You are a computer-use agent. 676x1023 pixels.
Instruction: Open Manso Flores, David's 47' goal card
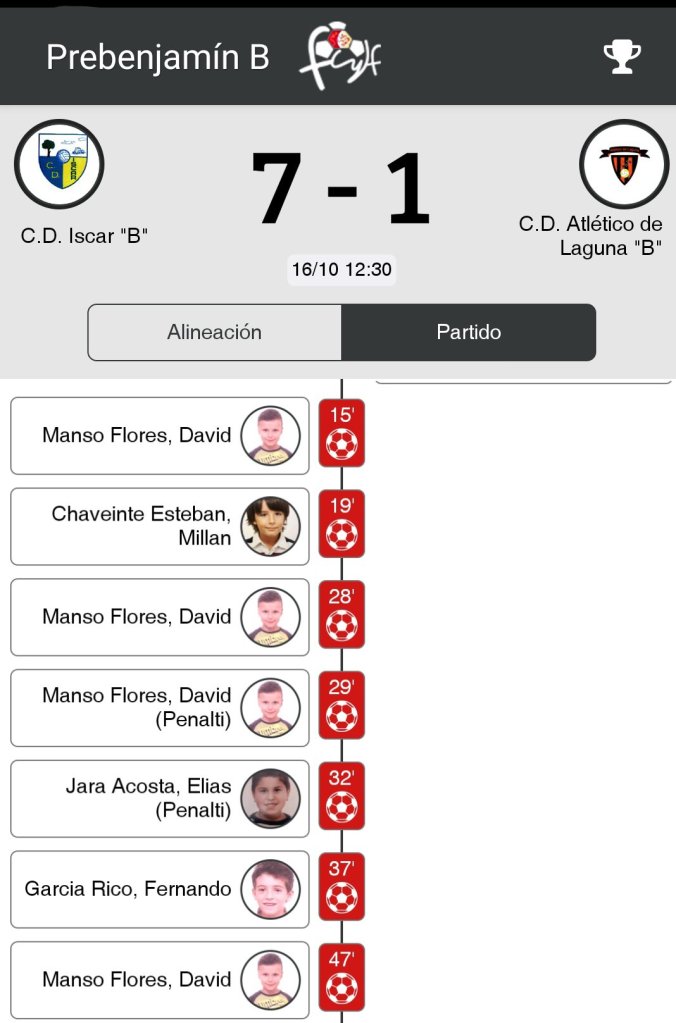(160, 980)
